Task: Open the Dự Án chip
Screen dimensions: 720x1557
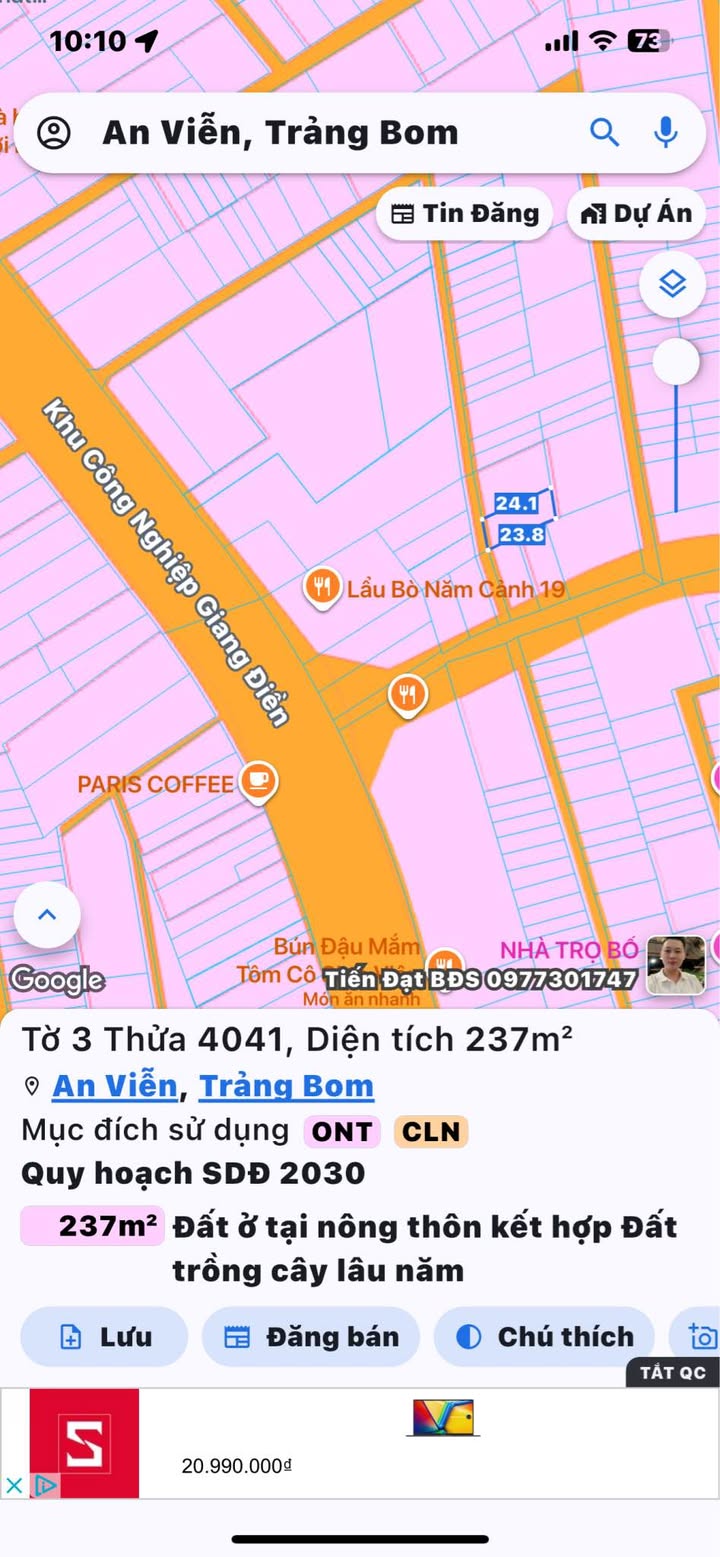Action: tap(636, 213)
